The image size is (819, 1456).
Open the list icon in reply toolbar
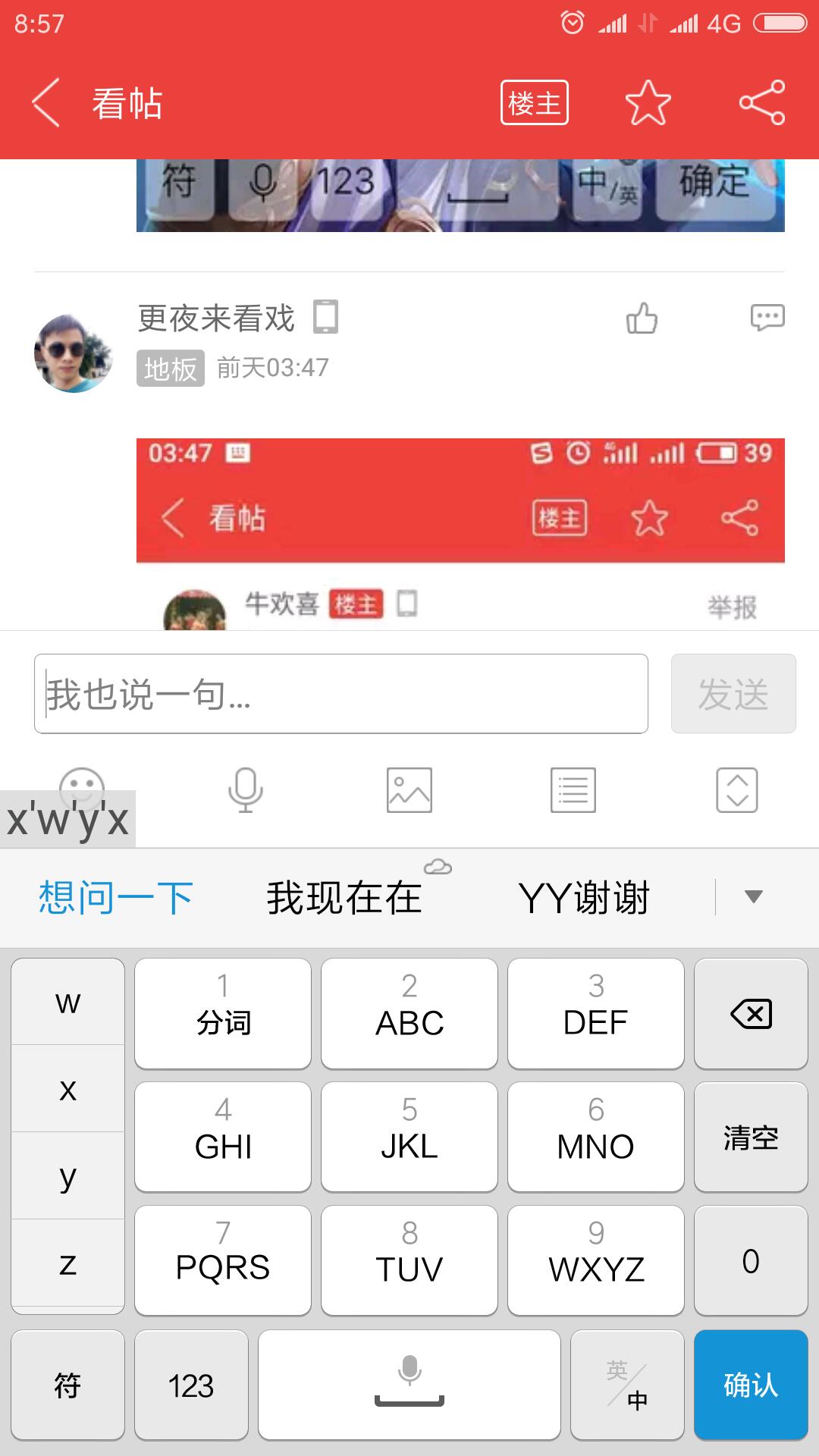573,790
